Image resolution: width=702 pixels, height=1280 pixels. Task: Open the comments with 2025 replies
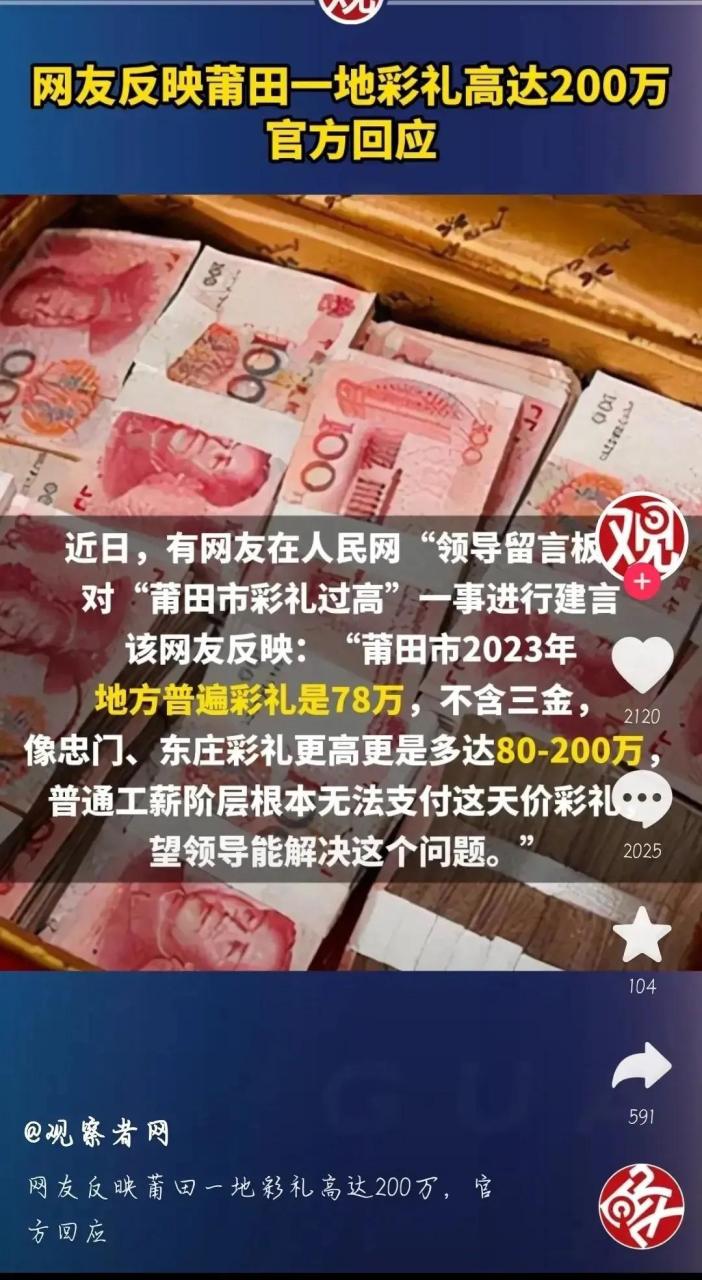pyautogui.click(x=642, y=798)
